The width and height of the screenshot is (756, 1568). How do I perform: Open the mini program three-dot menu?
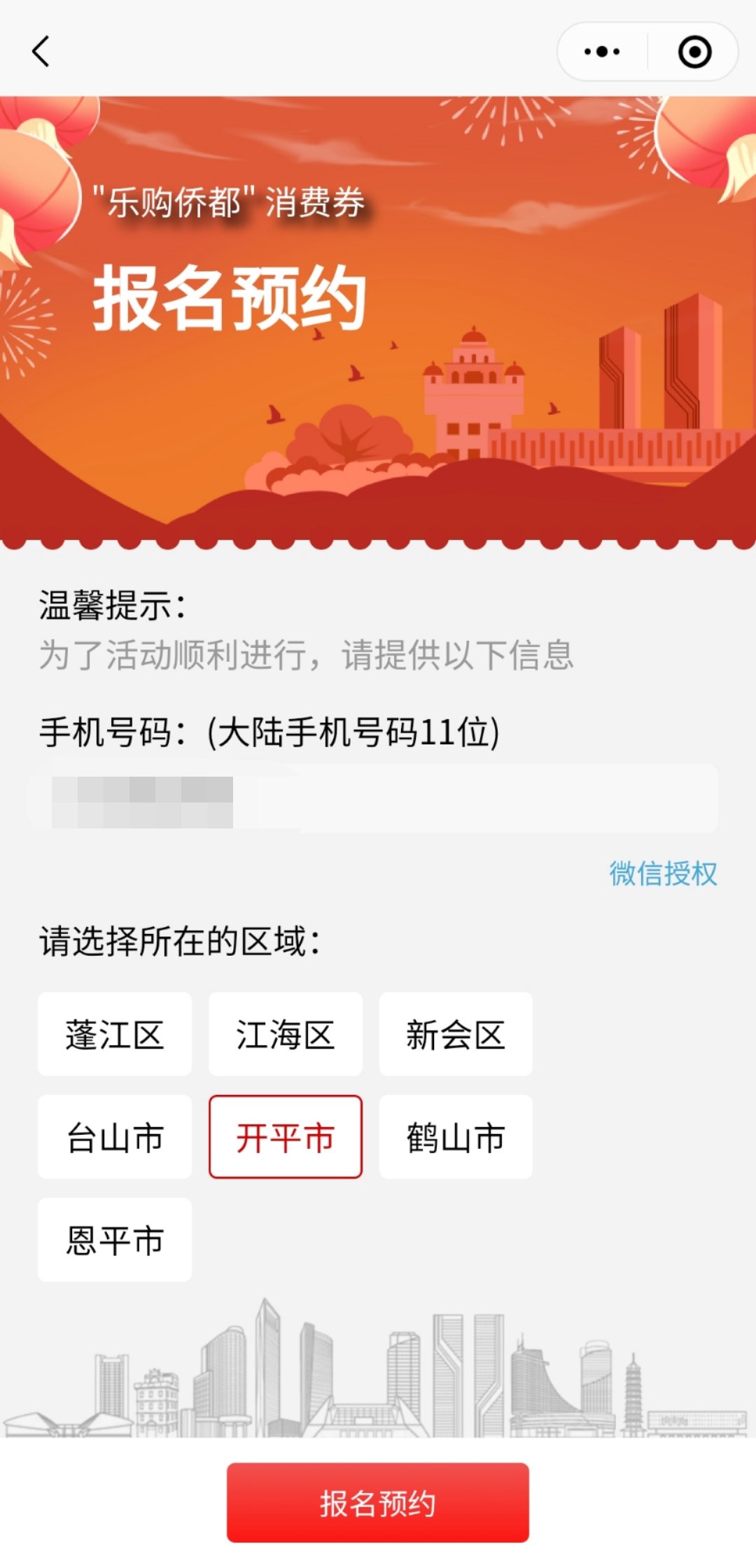coord(602,52)
